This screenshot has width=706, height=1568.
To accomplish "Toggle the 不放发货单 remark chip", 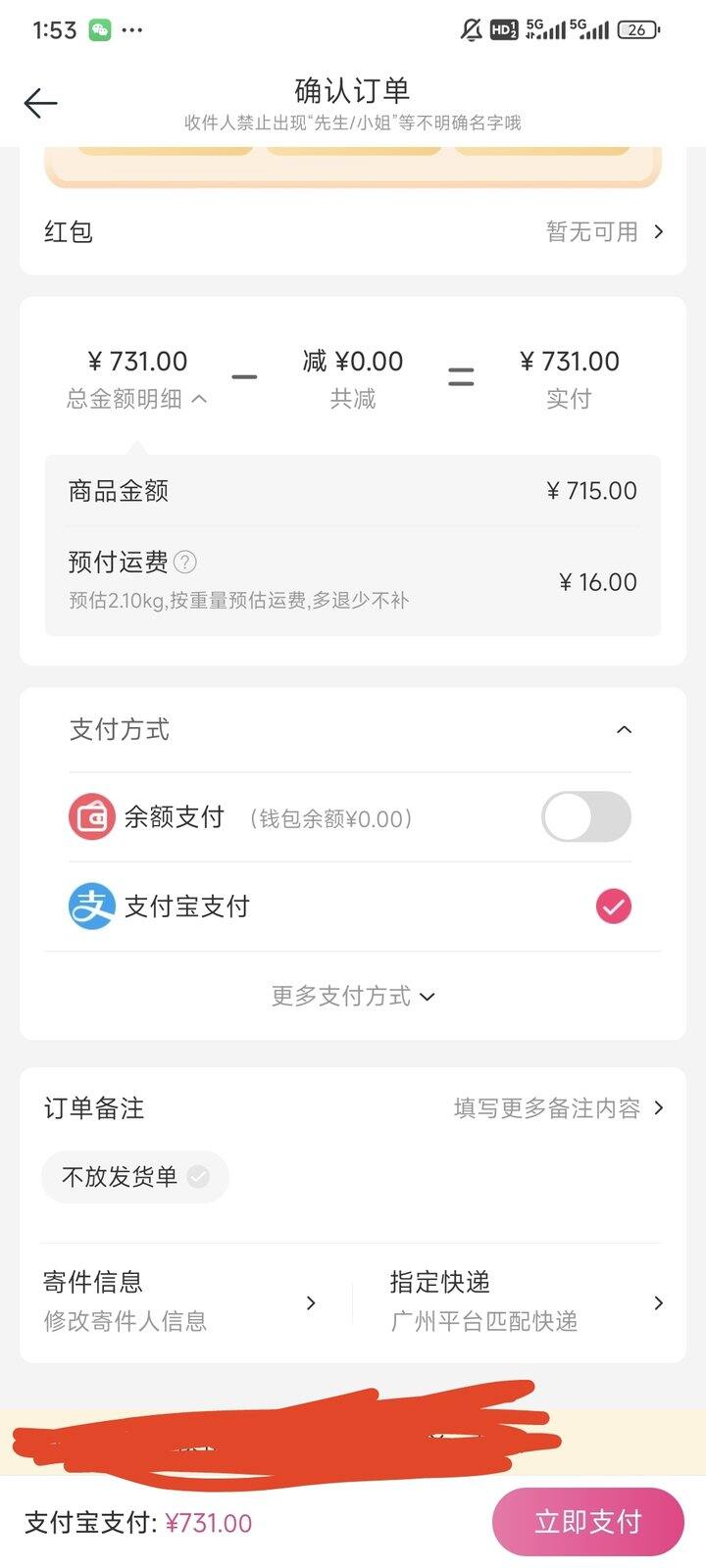I will click(x=134, y=1176).
